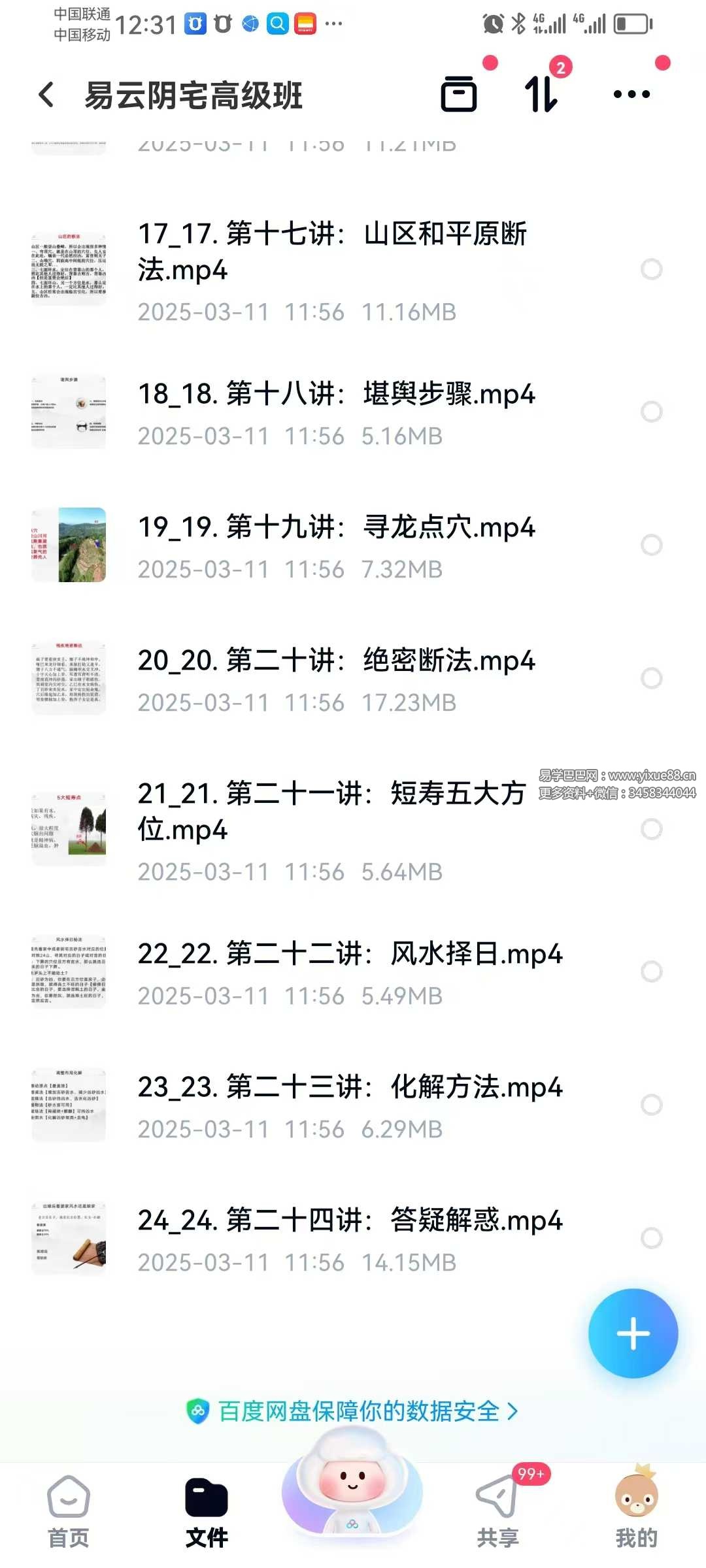
Task: Open video 19 寻龙点穴.mp4
Action: [x=336, y=528]
